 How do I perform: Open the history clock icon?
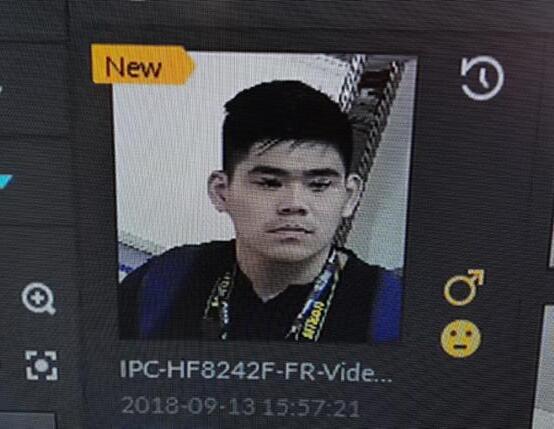[x=482, y=78]
